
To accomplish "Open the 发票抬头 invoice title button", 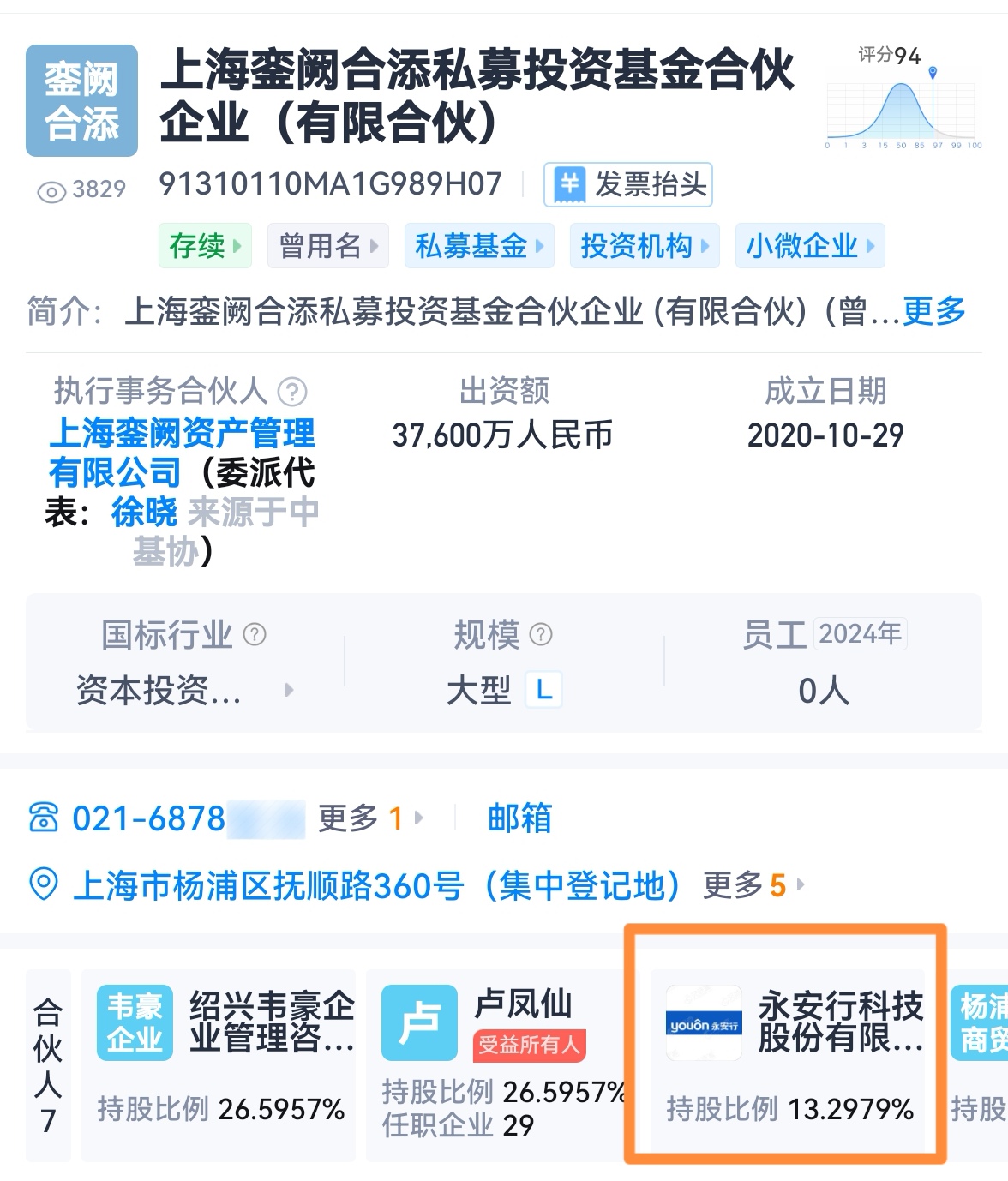I will [627, 185].
